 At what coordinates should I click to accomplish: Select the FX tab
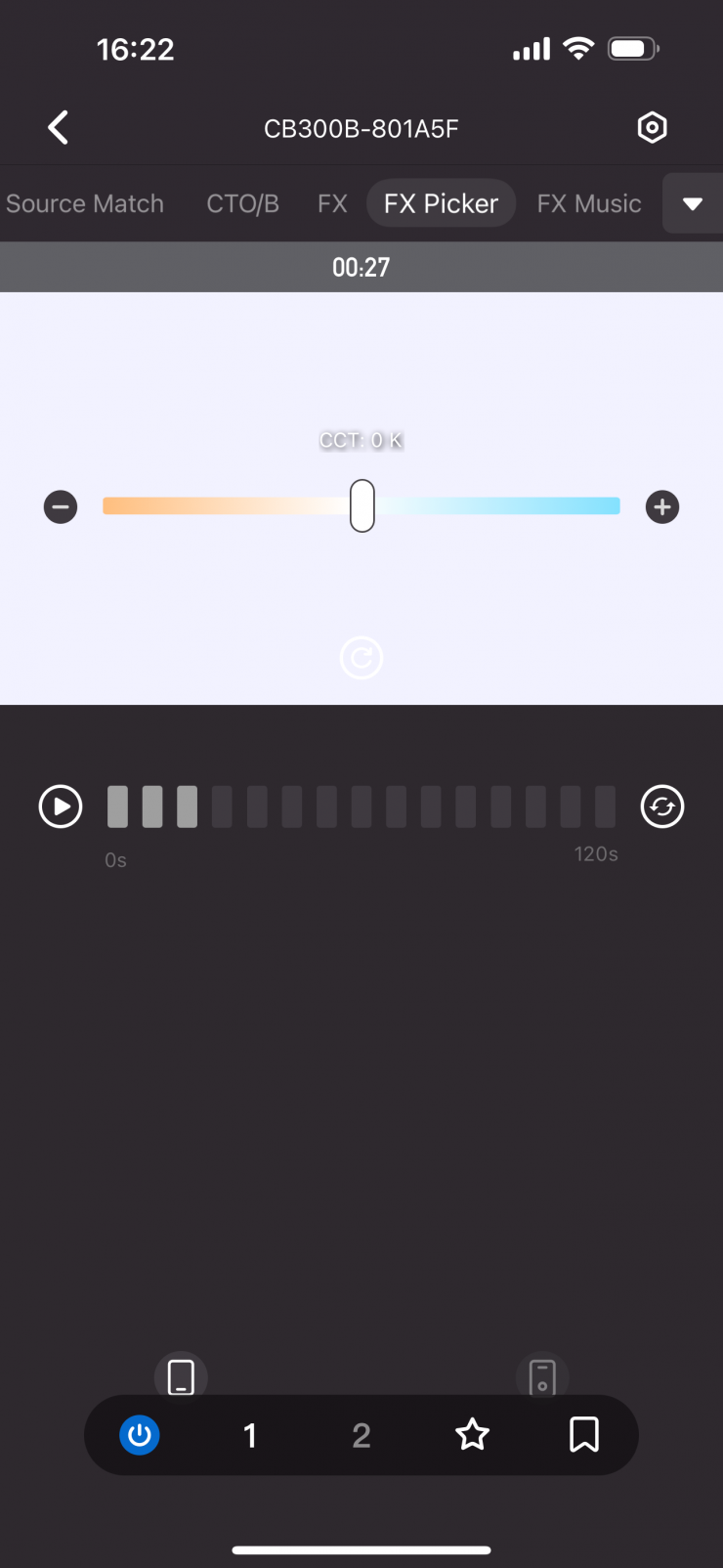[332, 203]
